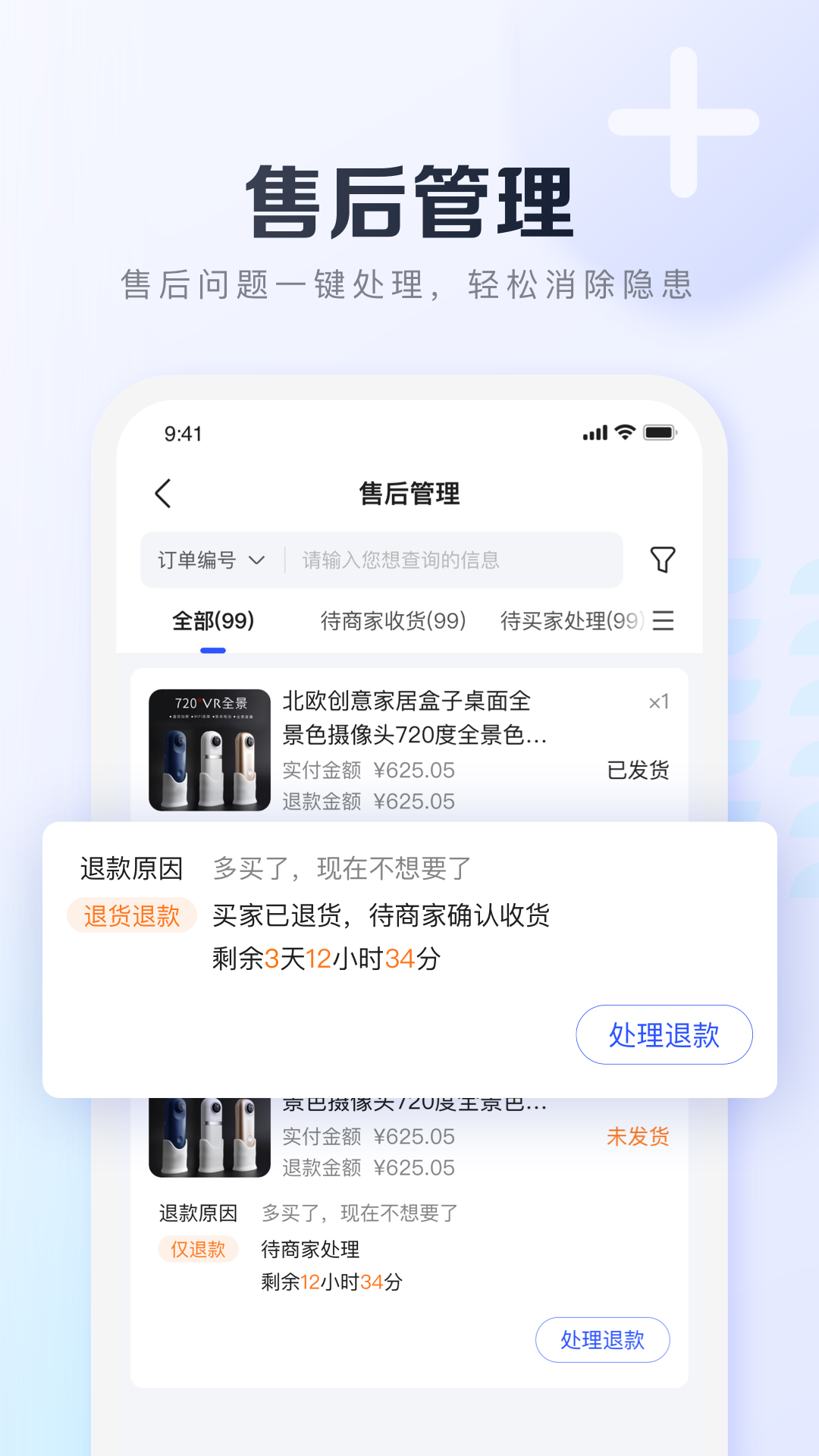Switch to the 待商家收货(99) tab

[393, 620]
